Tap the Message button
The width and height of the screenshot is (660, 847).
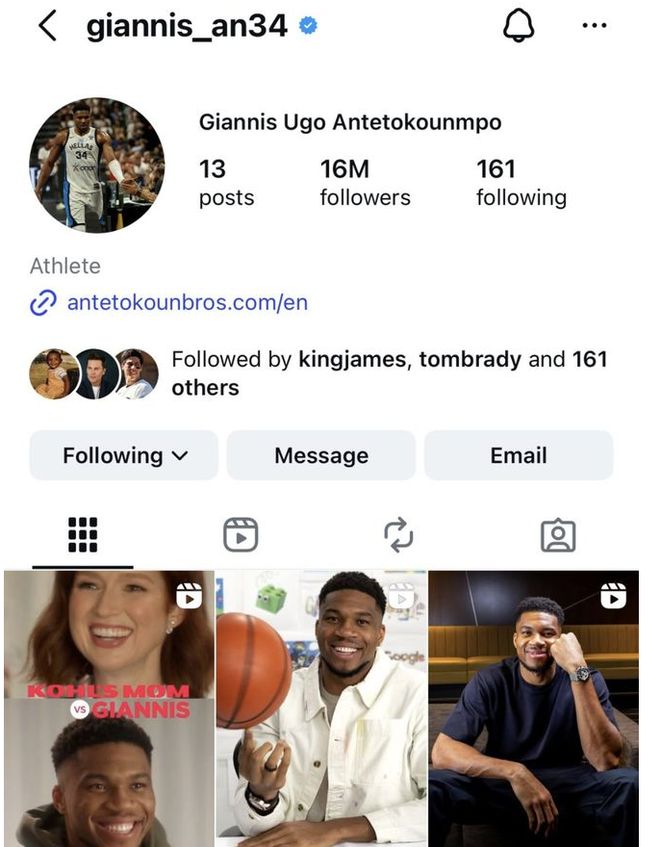pos(321,456)
